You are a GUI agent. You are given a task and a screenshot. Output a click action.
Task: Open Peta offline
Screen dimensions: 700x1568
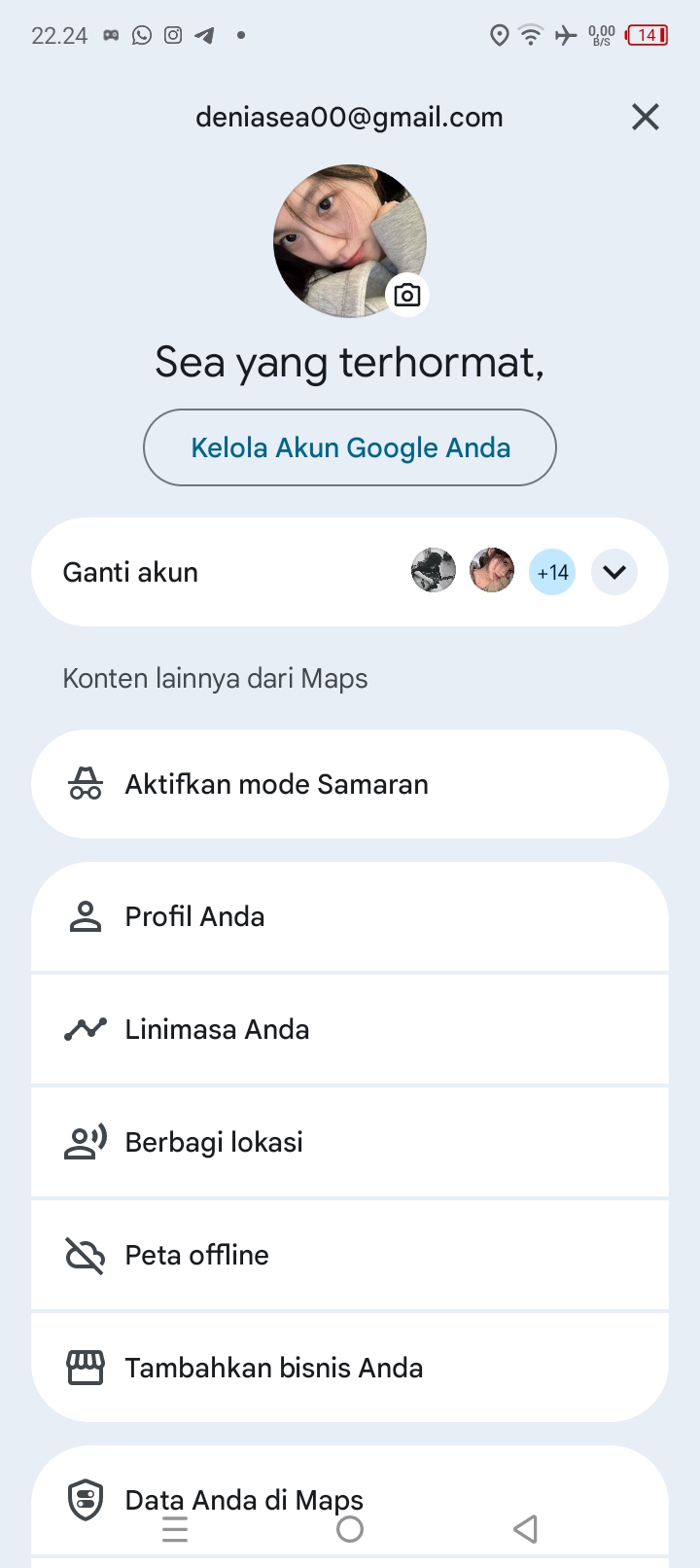point(350,1255)
